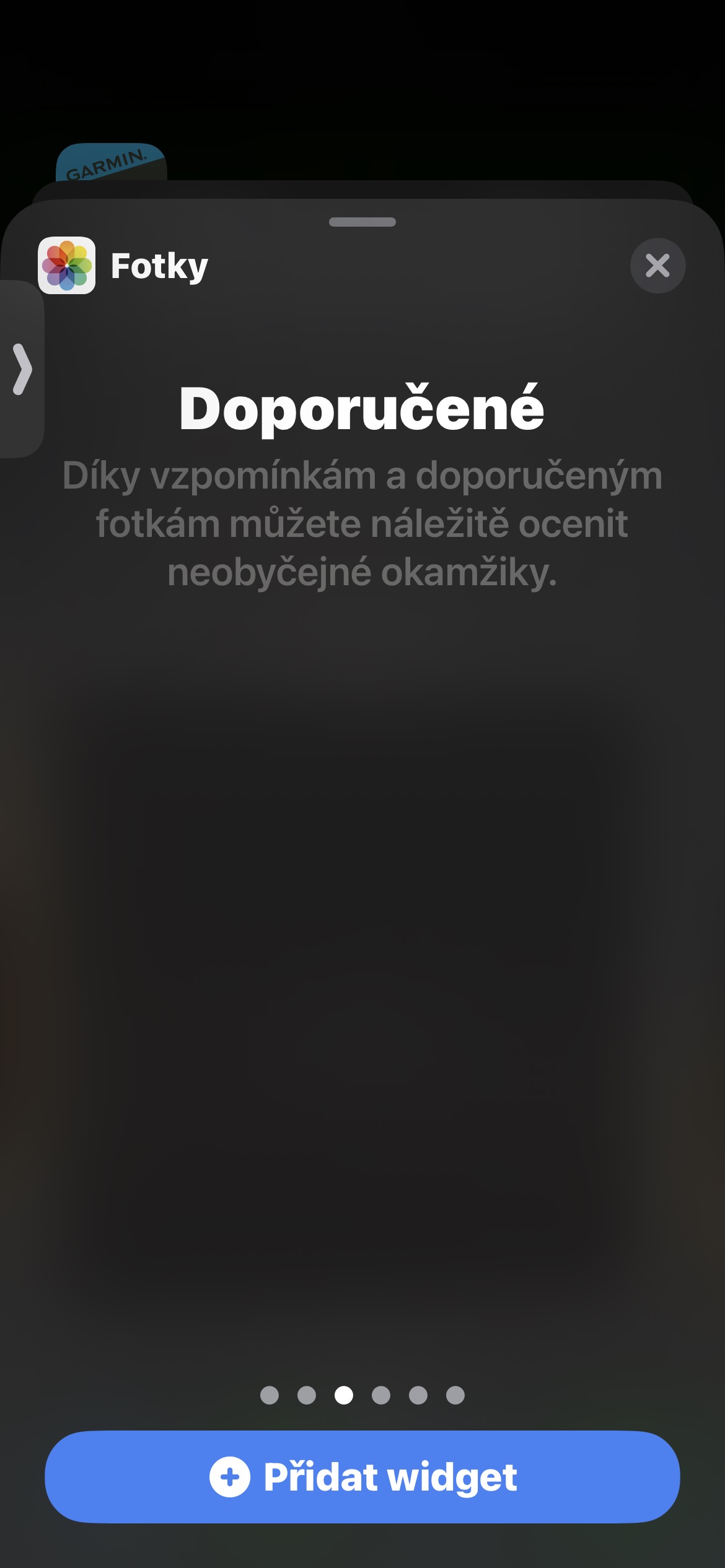Tap the Přidat widget button
Viewport: 725px width, 1568px height.
pyautogui.click(x=362, y=1477)
